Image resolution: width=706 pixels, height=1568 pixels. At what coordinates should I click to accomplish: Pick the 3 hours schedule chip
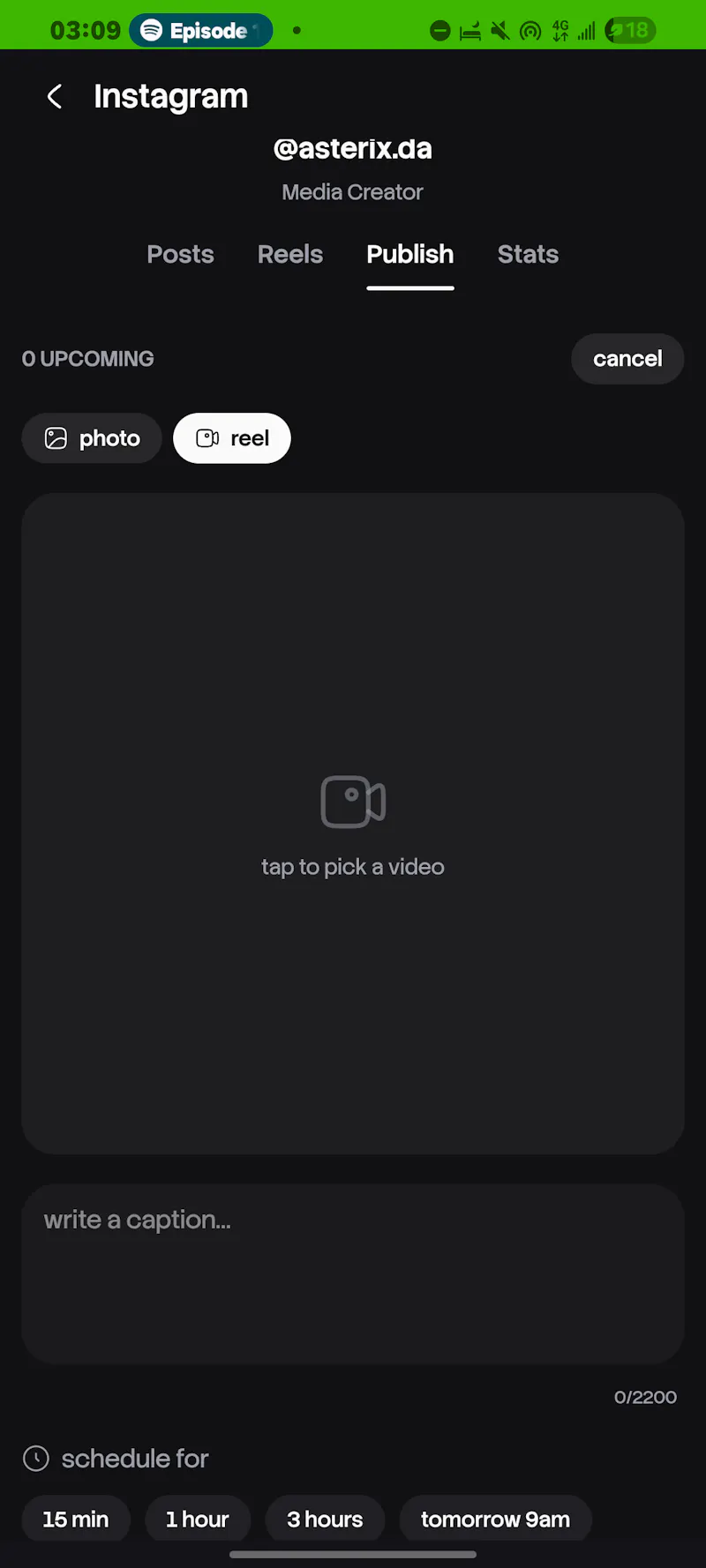coord(325,1519)
